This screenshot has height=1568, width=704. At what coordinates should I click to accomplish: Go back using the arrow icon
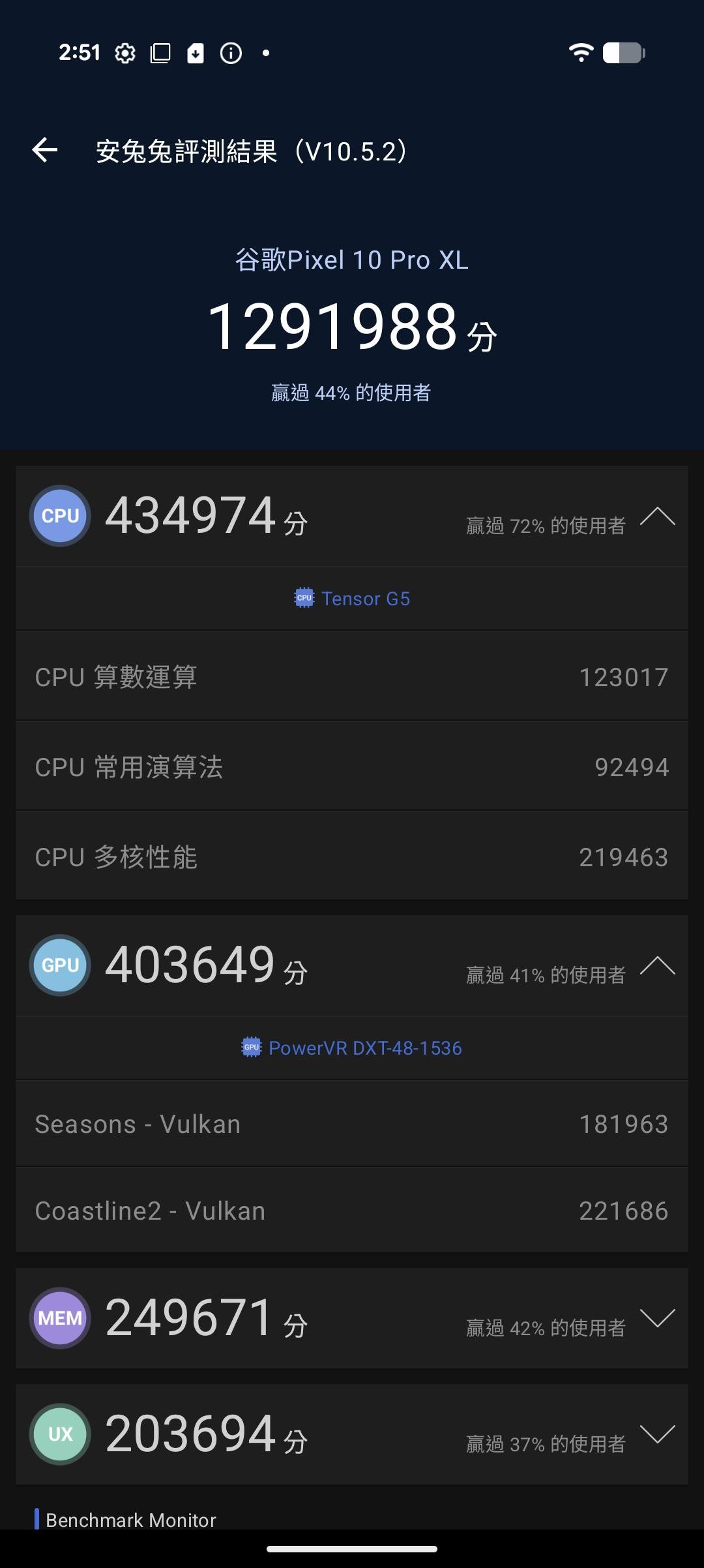point(45,151)
